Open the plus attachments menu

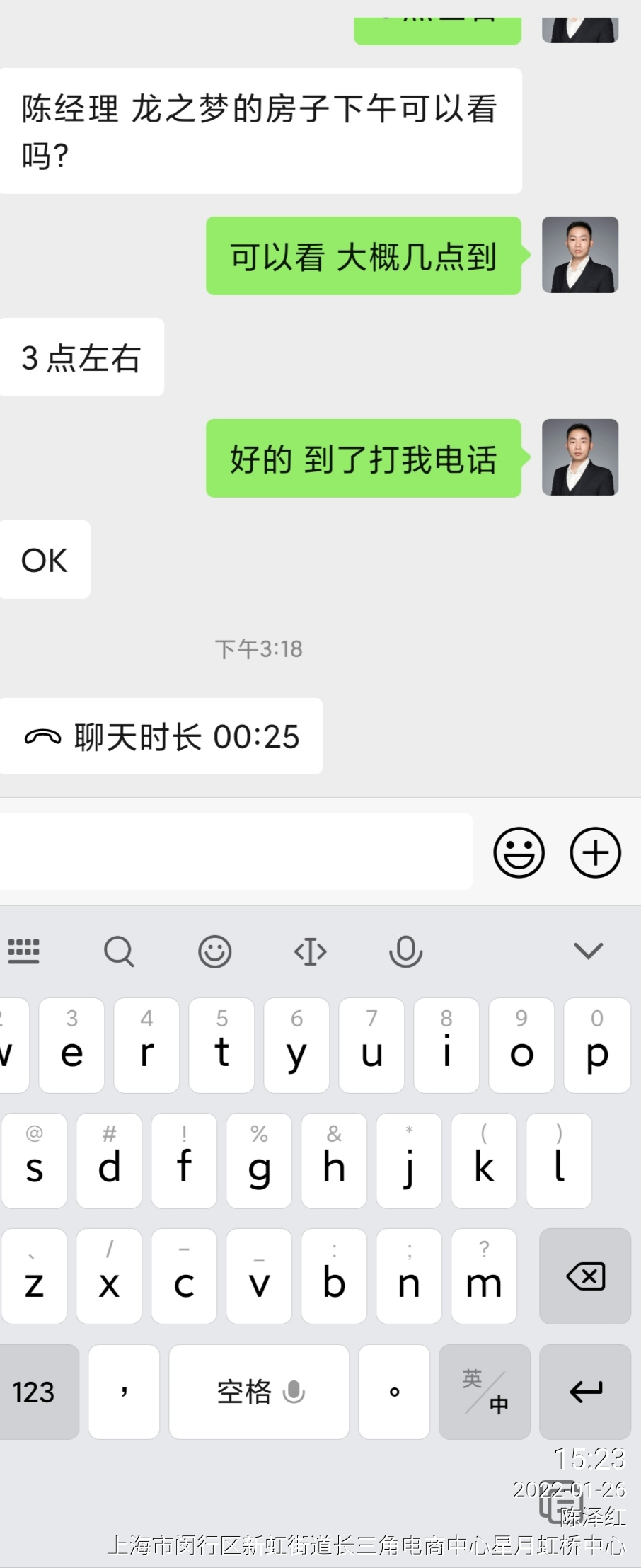coord(595,852)
